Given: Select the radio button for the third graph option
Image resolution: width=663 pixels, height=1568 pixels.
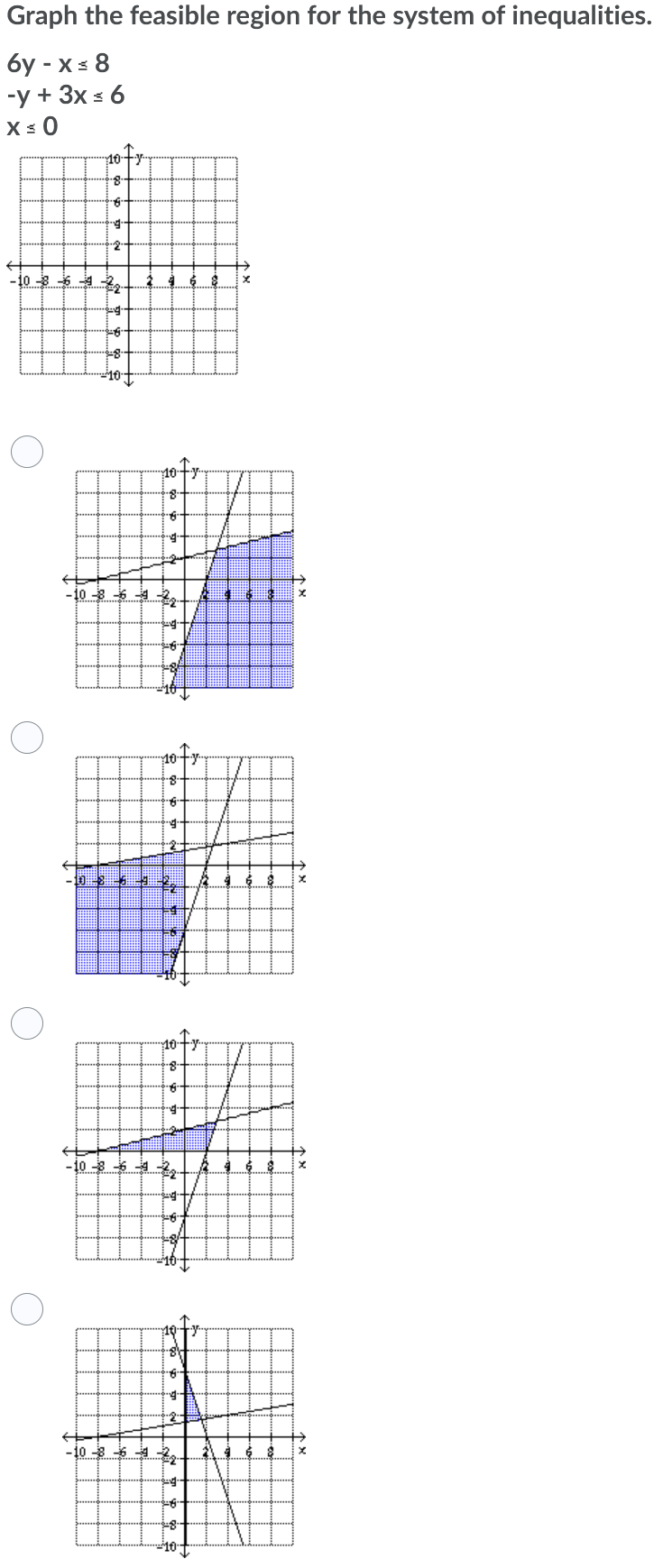Looking at the screenshot, I should [x=28, y=1023].
